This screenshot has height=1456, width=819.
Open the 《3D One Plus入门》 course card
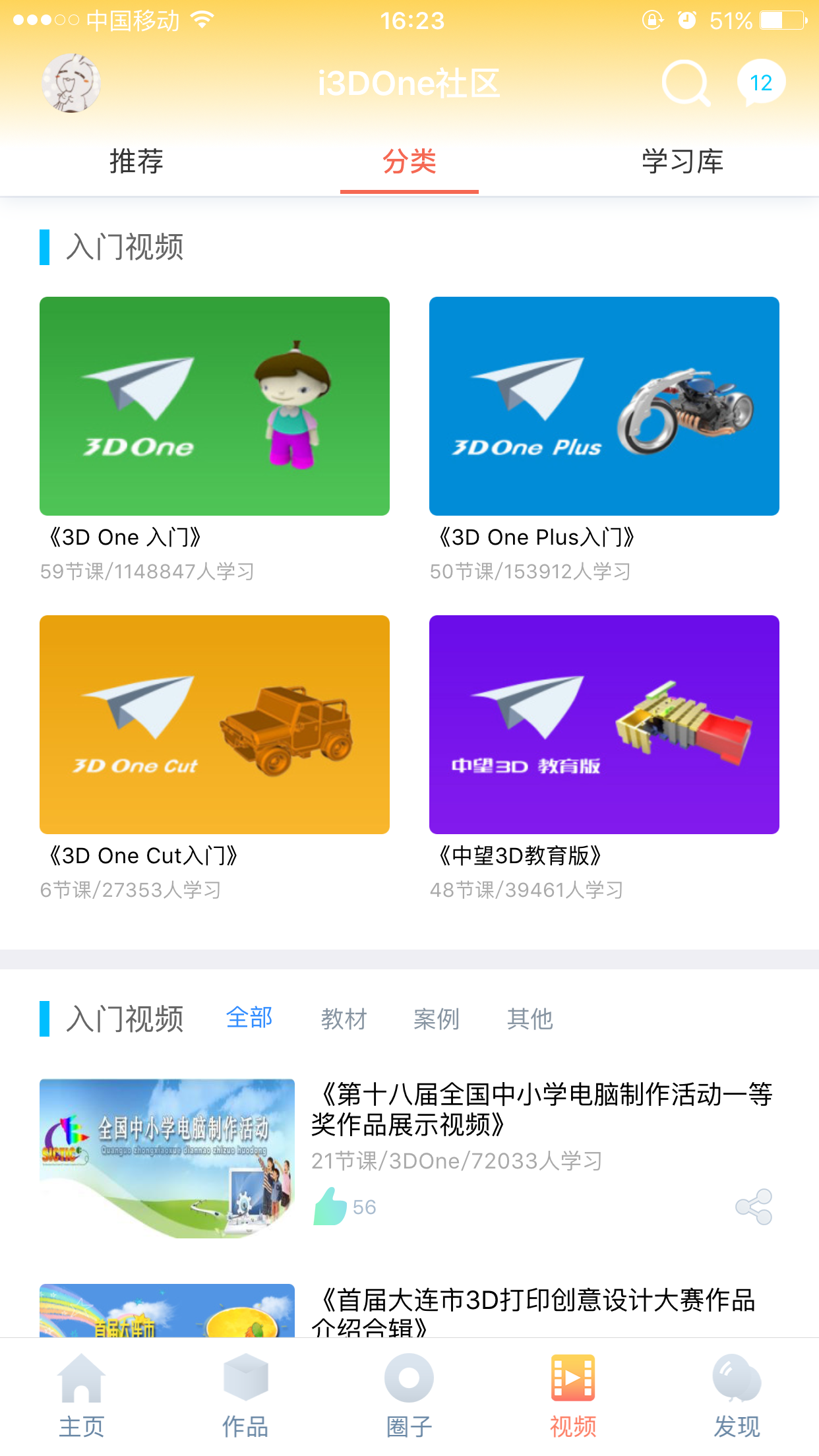604,406
